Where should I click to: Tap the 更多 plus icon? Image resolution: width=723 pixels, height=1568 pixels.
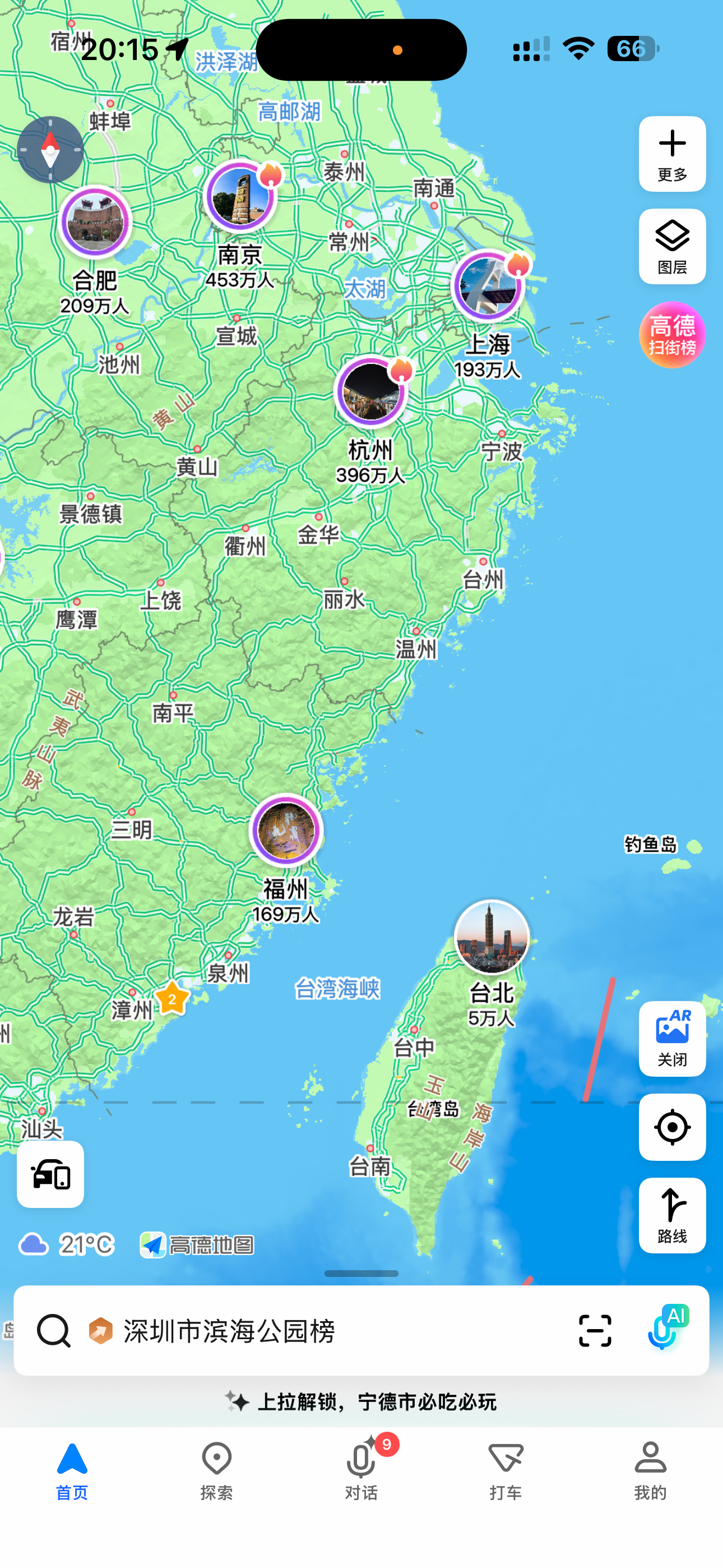click(673, 152)
